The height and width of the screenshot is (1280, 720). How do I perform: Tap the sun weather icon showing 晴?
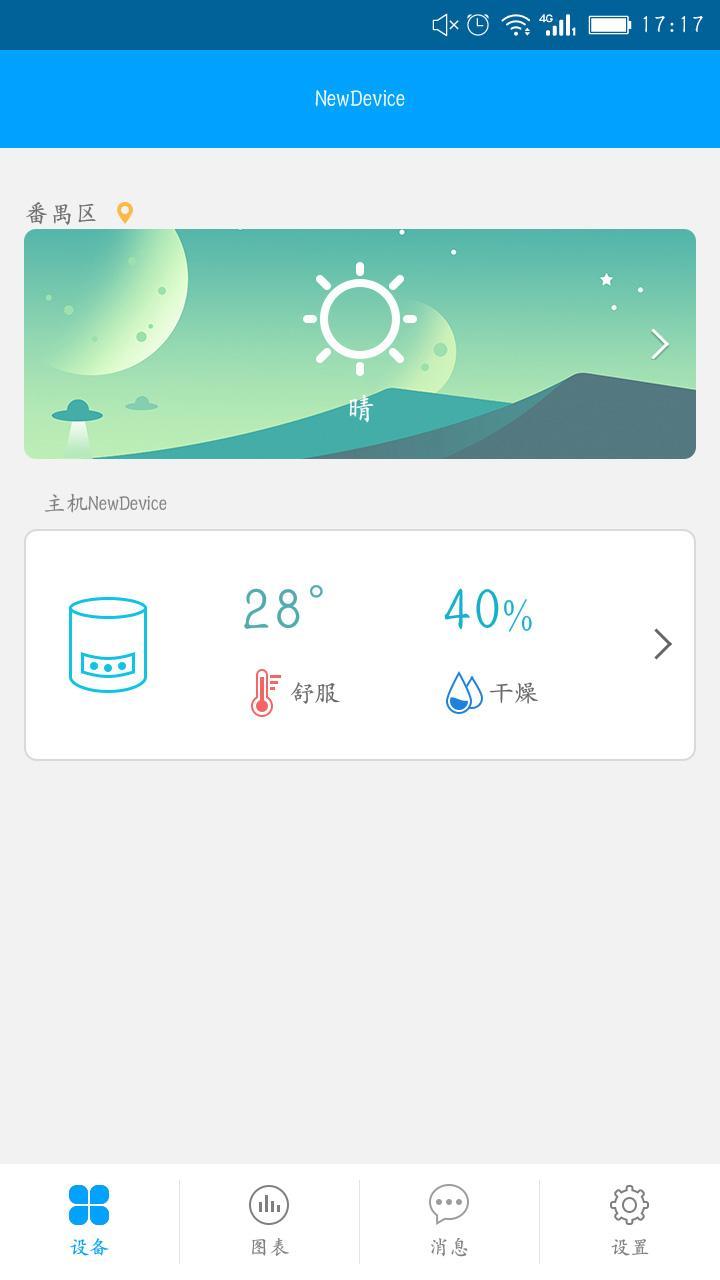point(360,318)
